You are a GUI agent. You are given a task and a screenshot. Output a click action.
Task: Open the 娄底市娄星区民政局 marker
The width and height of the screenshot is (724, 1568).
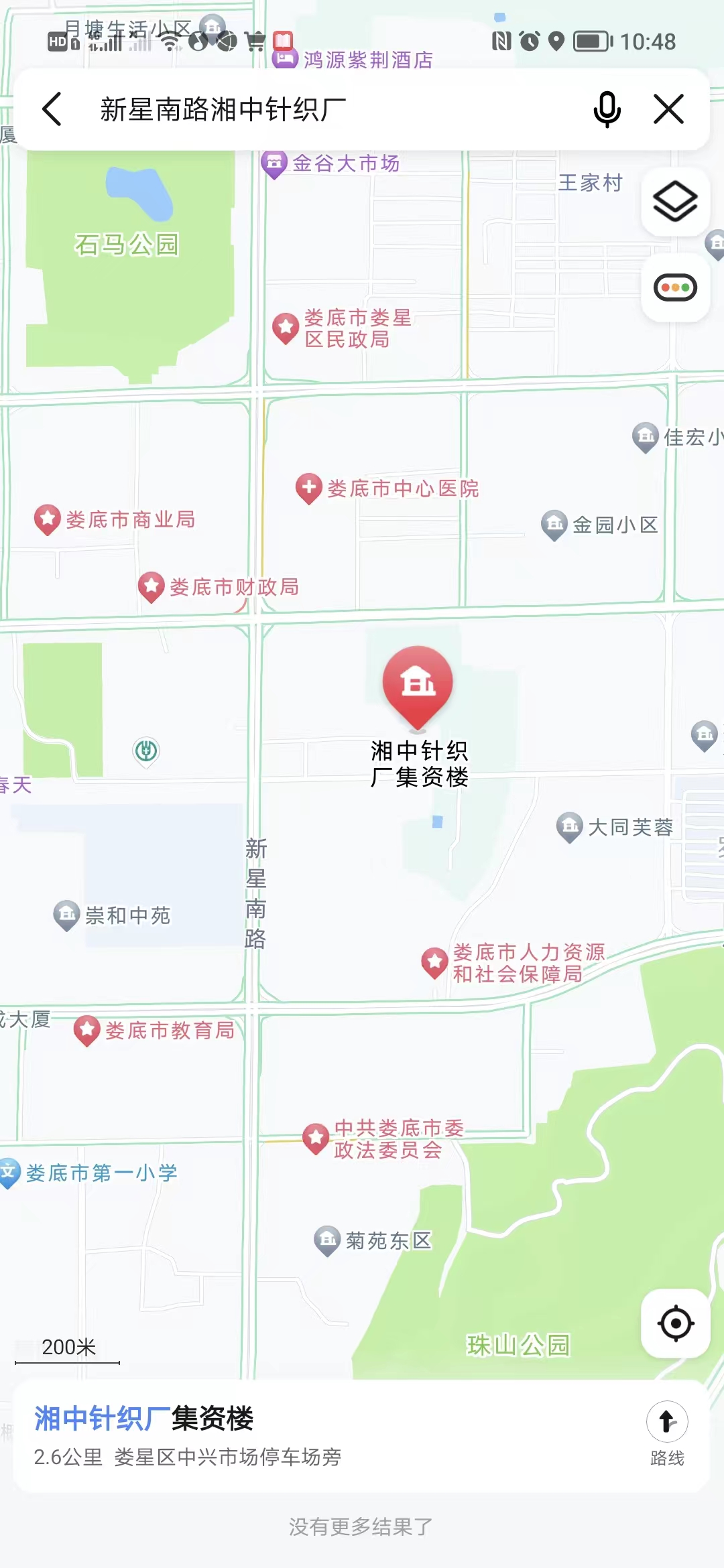pos(286,328)
